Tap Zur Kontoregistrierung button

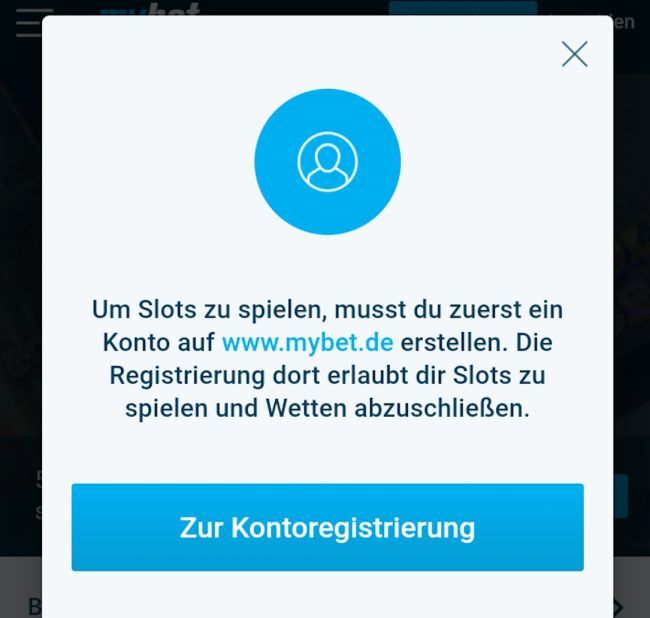click(x=327, y=527)
